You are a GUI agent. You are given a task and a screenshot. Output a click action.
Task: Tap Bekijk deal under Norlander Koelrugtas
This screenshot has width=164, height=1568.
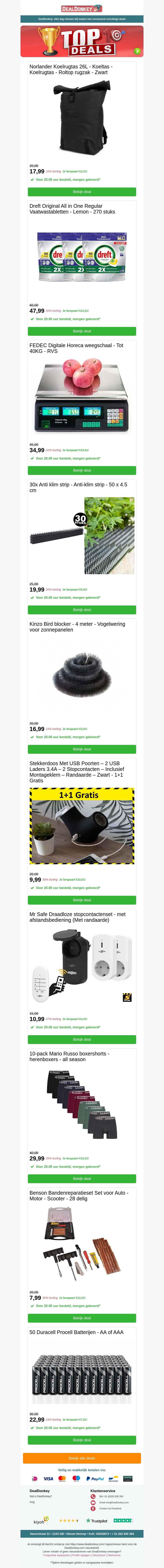coord(82,192)
